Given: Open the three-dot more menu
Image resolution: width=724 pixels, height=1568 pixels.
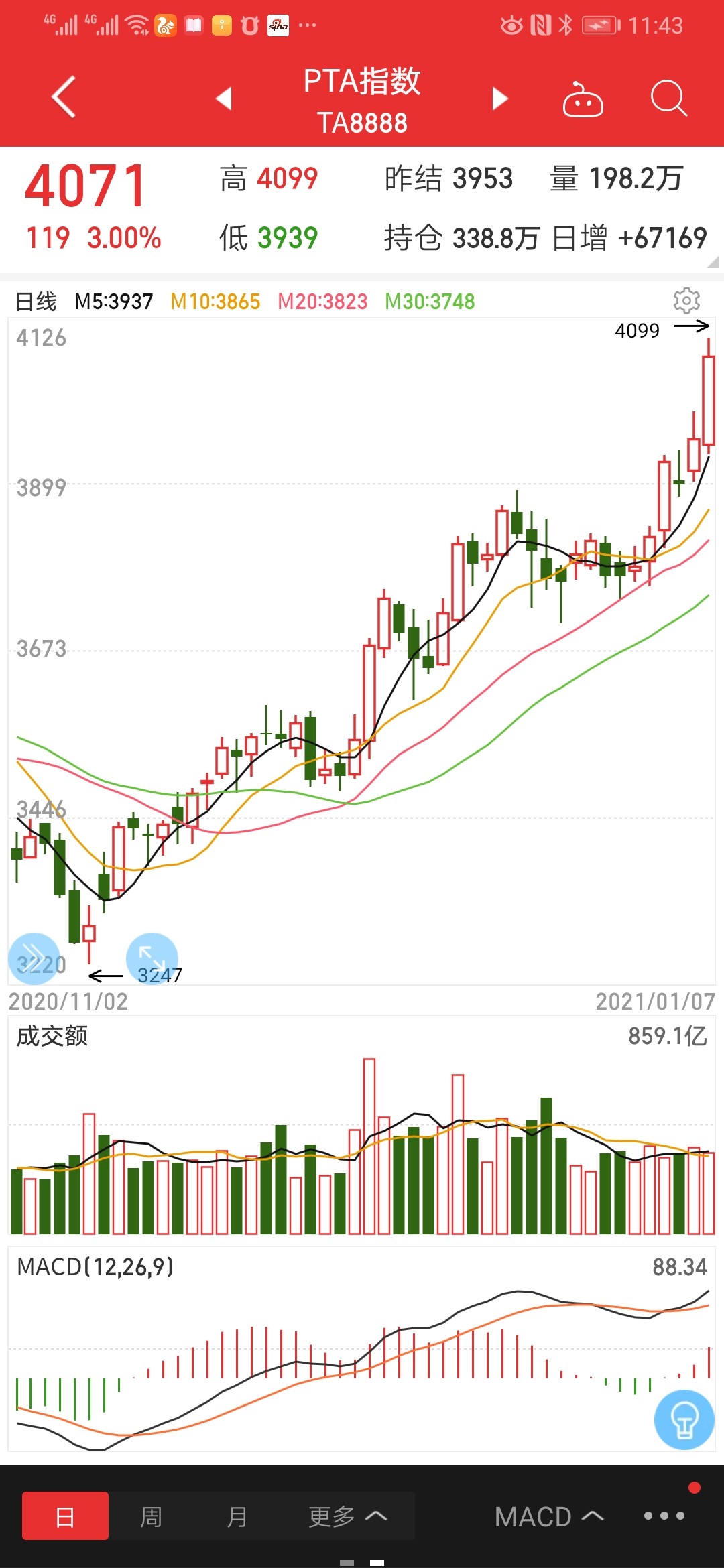Looking at the screenshot, I should [x=664, y=1516].
